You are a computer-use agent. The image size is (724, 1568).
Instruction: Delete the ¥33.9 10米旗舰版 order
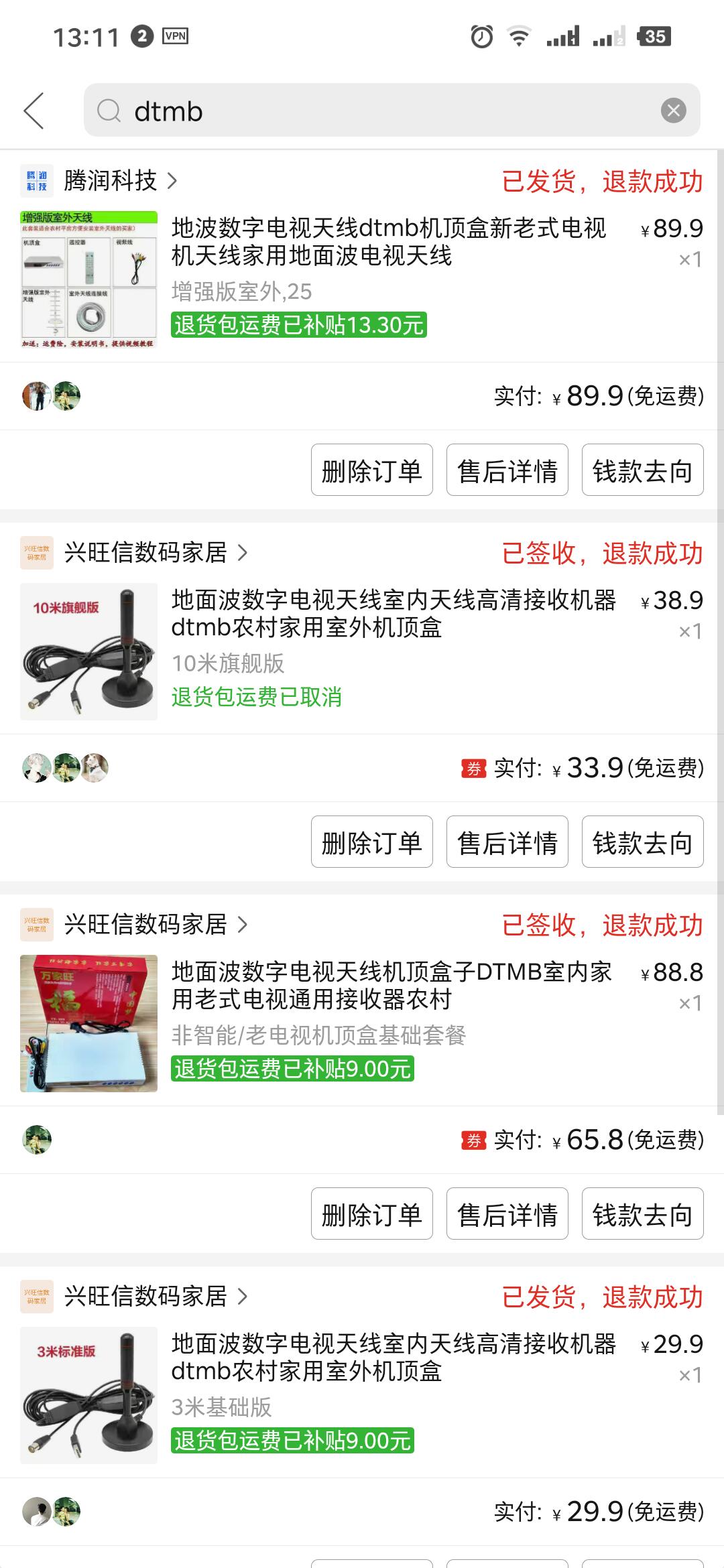click(371, 842)
